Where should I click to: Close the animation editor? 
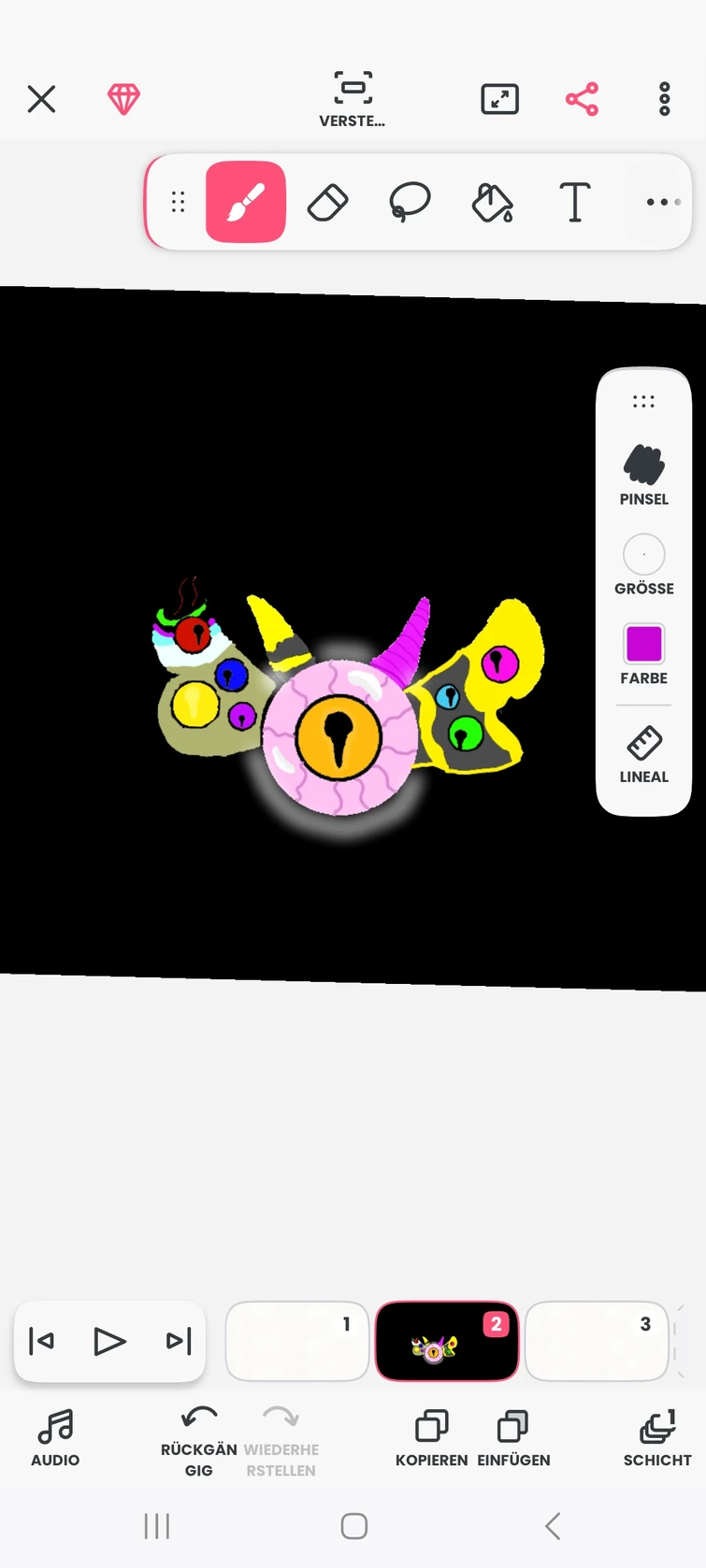click(x=41, y=99)
